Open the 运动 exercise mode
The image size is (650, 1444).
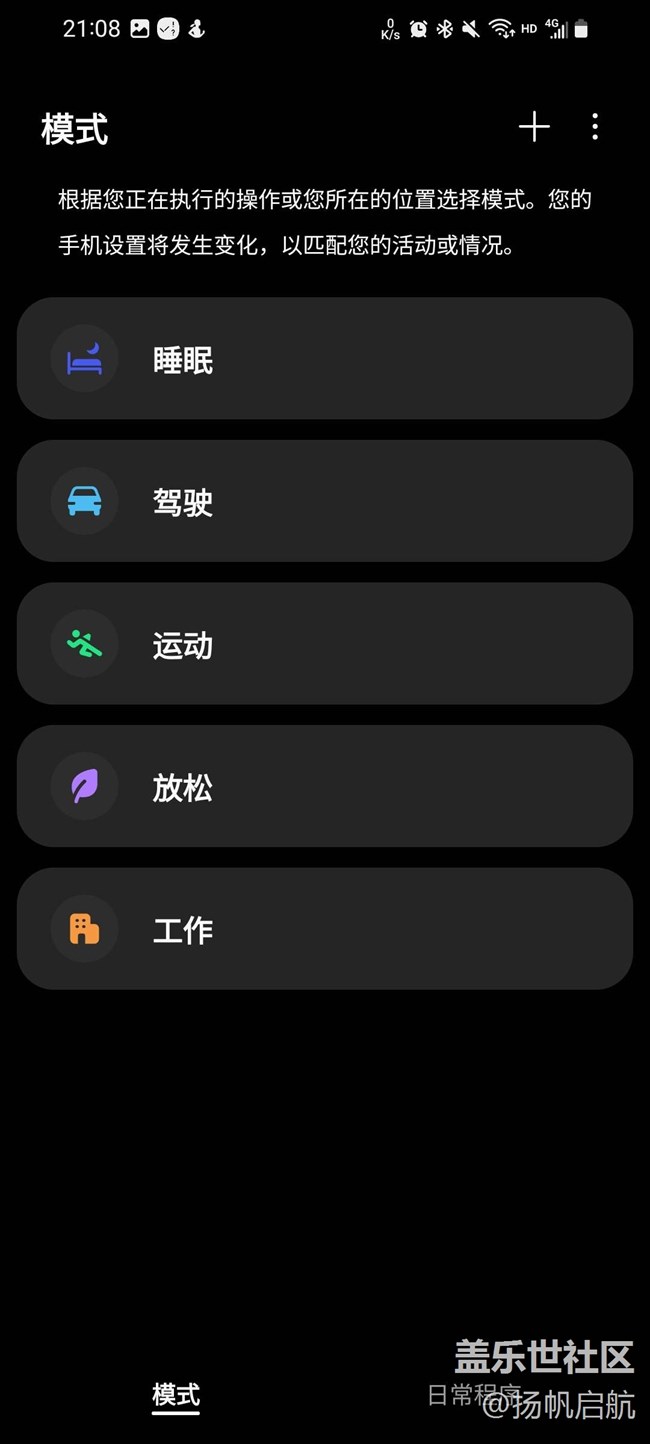pyautogui.click(x=325, y=644)
